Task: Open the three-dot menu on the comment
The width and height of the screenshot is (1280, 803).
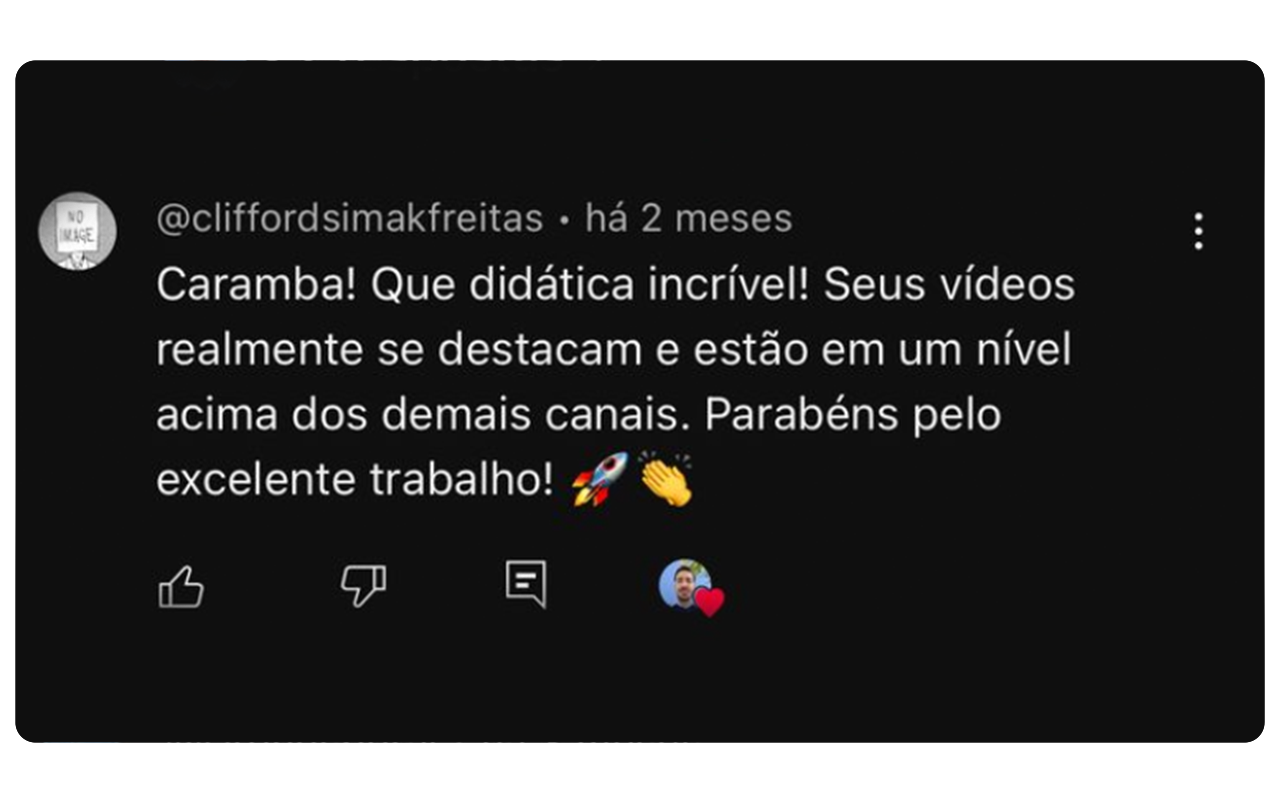Action: (1198, 231)
